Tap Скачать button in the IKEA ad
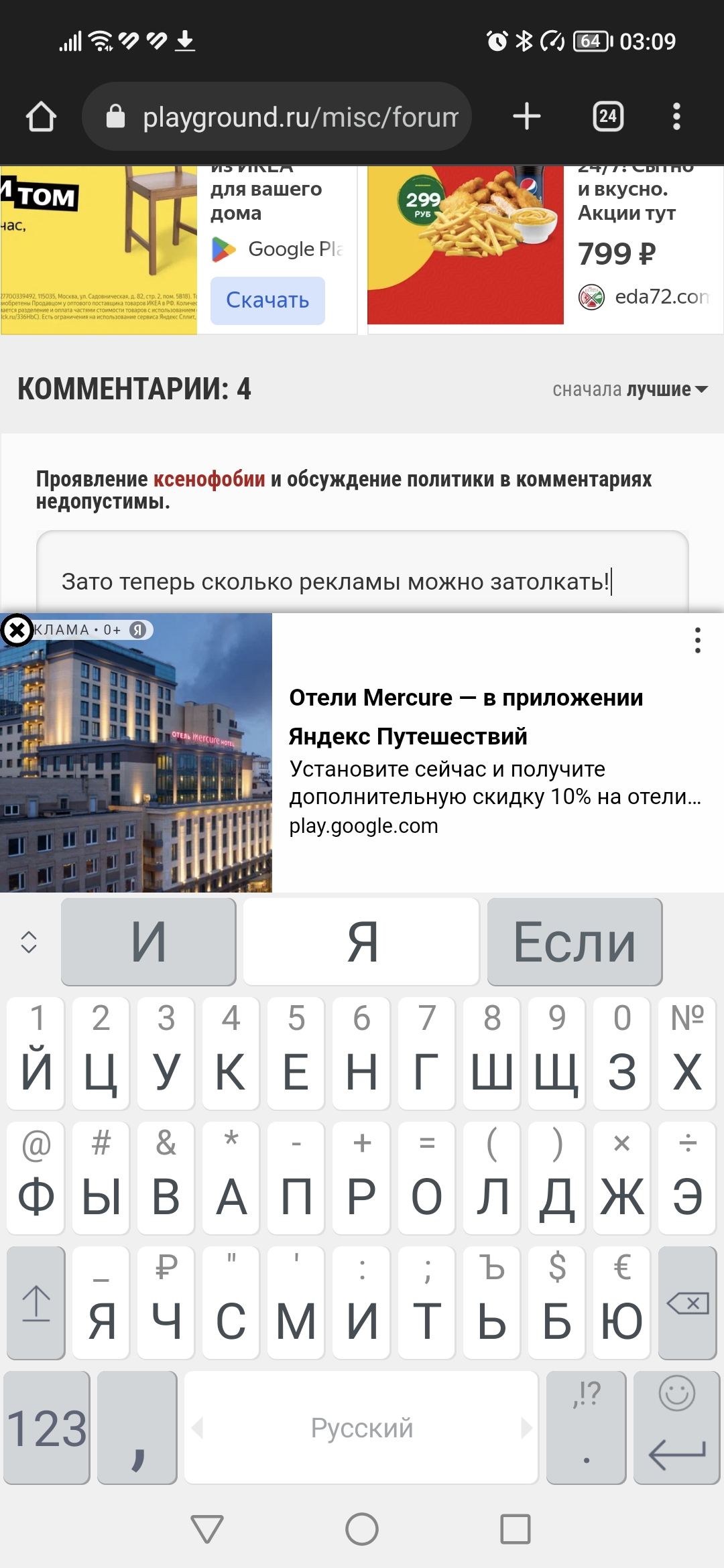 click(x=267, y=300)
